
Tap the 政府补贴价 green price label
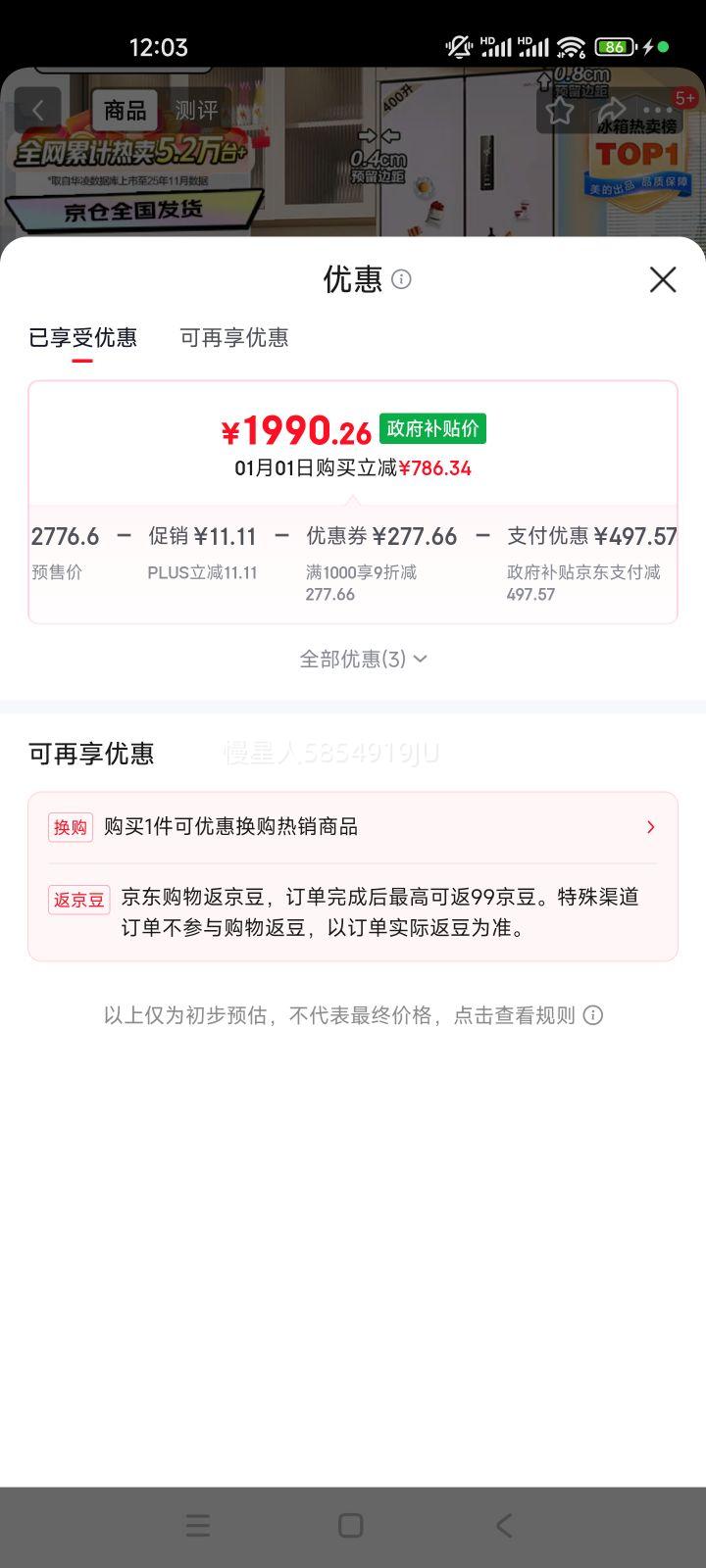point(431,428)
